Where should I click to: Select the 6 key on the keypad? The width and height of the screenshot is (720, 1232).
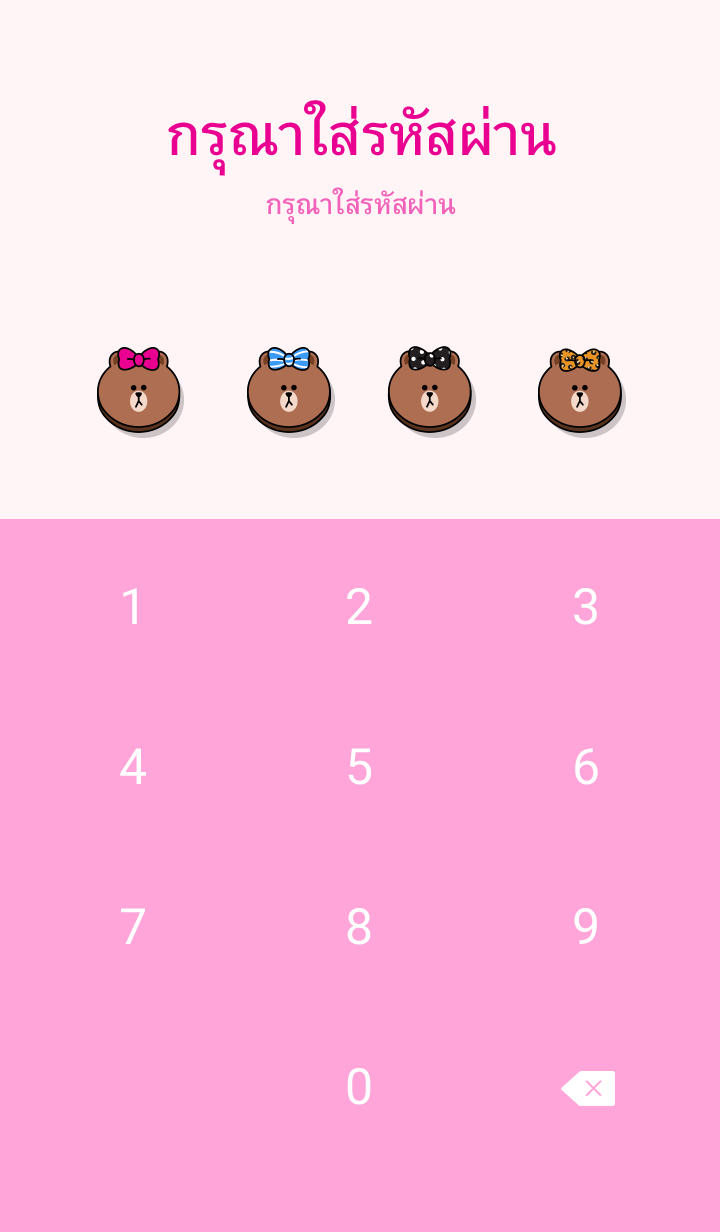(586, 767)
